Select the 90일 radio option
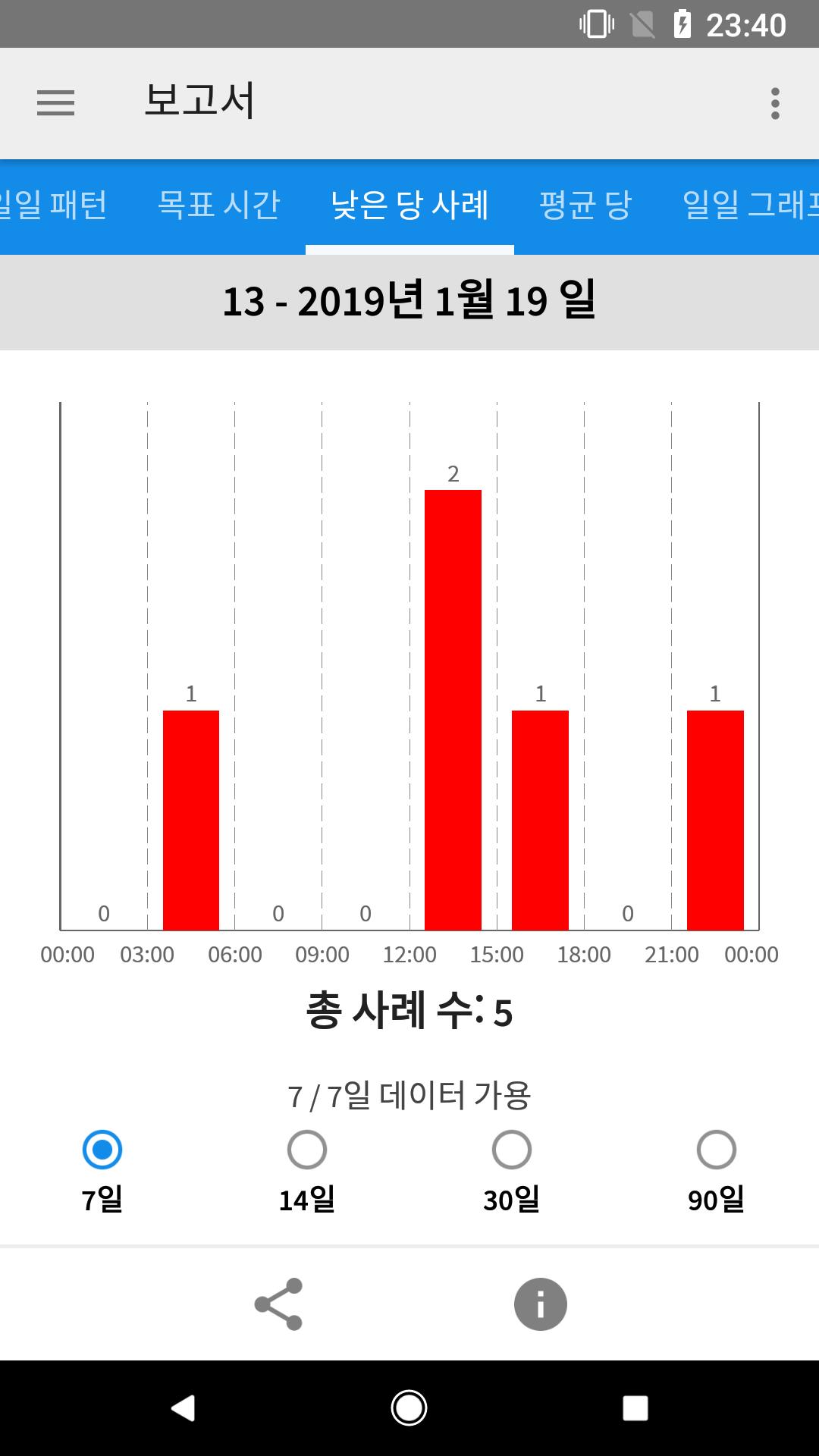 [717, 1150]
